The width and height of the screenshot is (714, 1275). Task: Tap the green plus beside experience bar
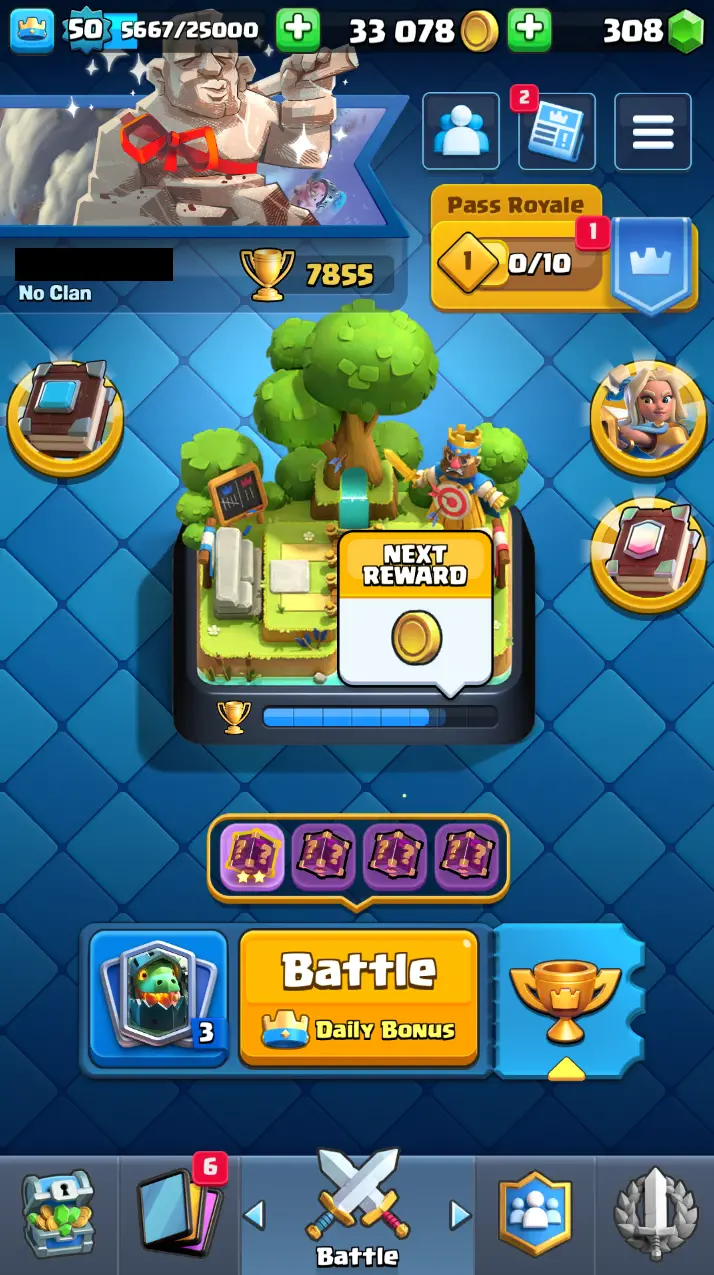(297, 31)
